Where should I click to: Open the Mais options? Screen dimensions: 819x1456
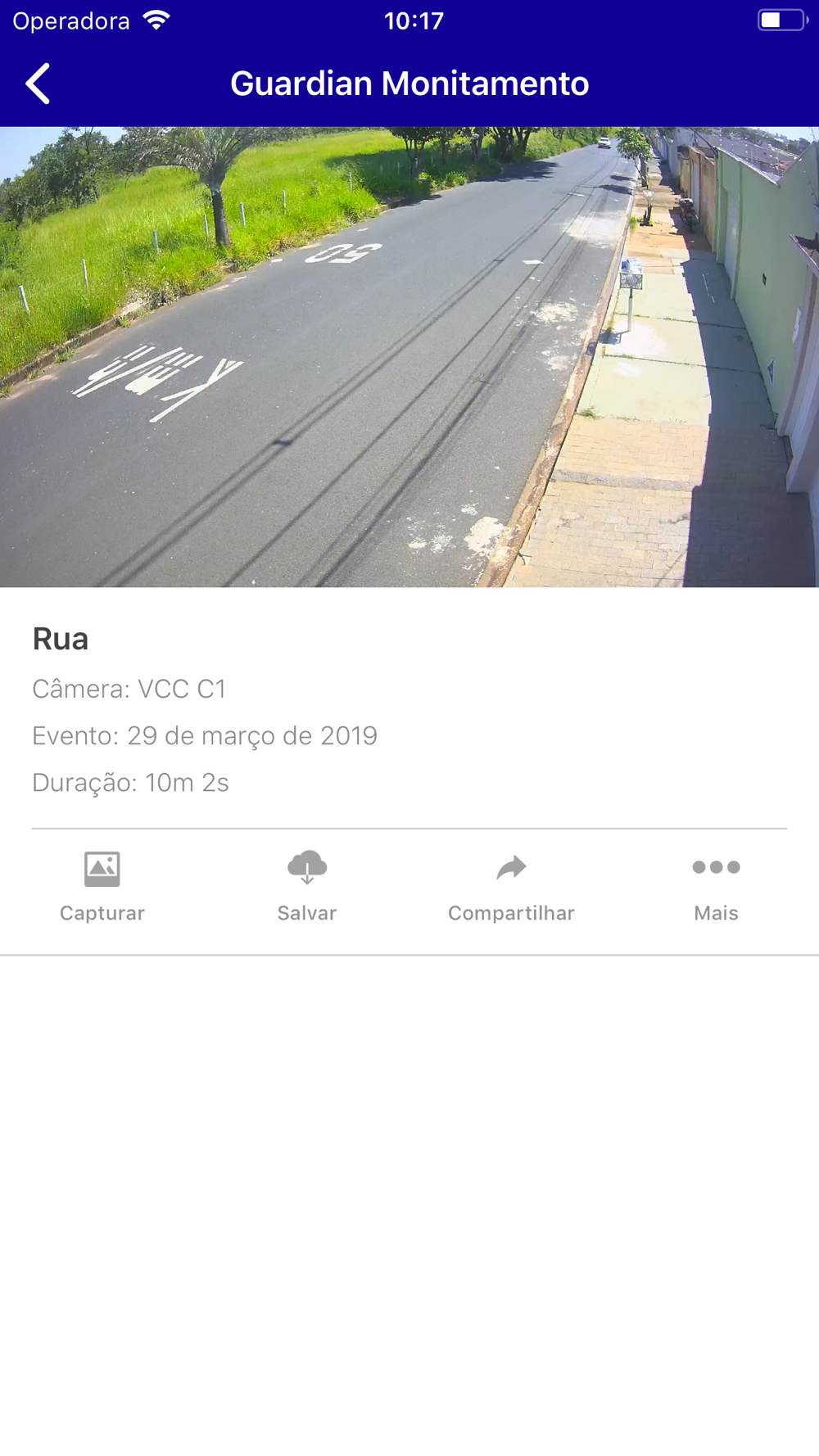click(716, 886)
